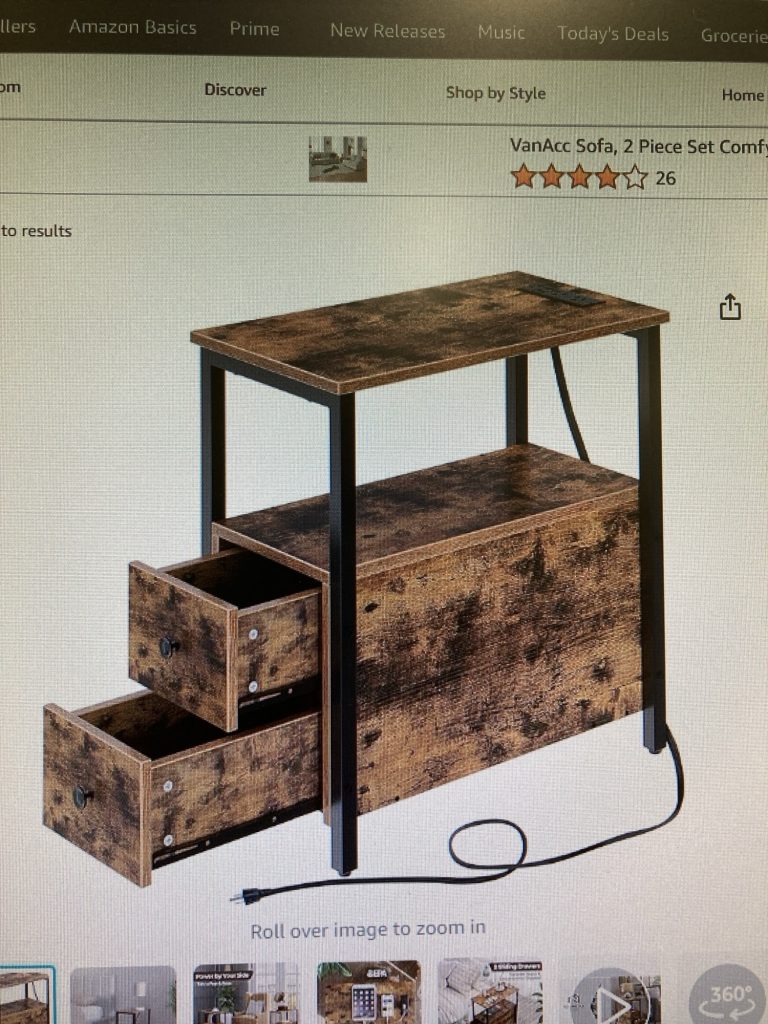Go to the Prime page
768x1024 pixels.
point(254,29)
